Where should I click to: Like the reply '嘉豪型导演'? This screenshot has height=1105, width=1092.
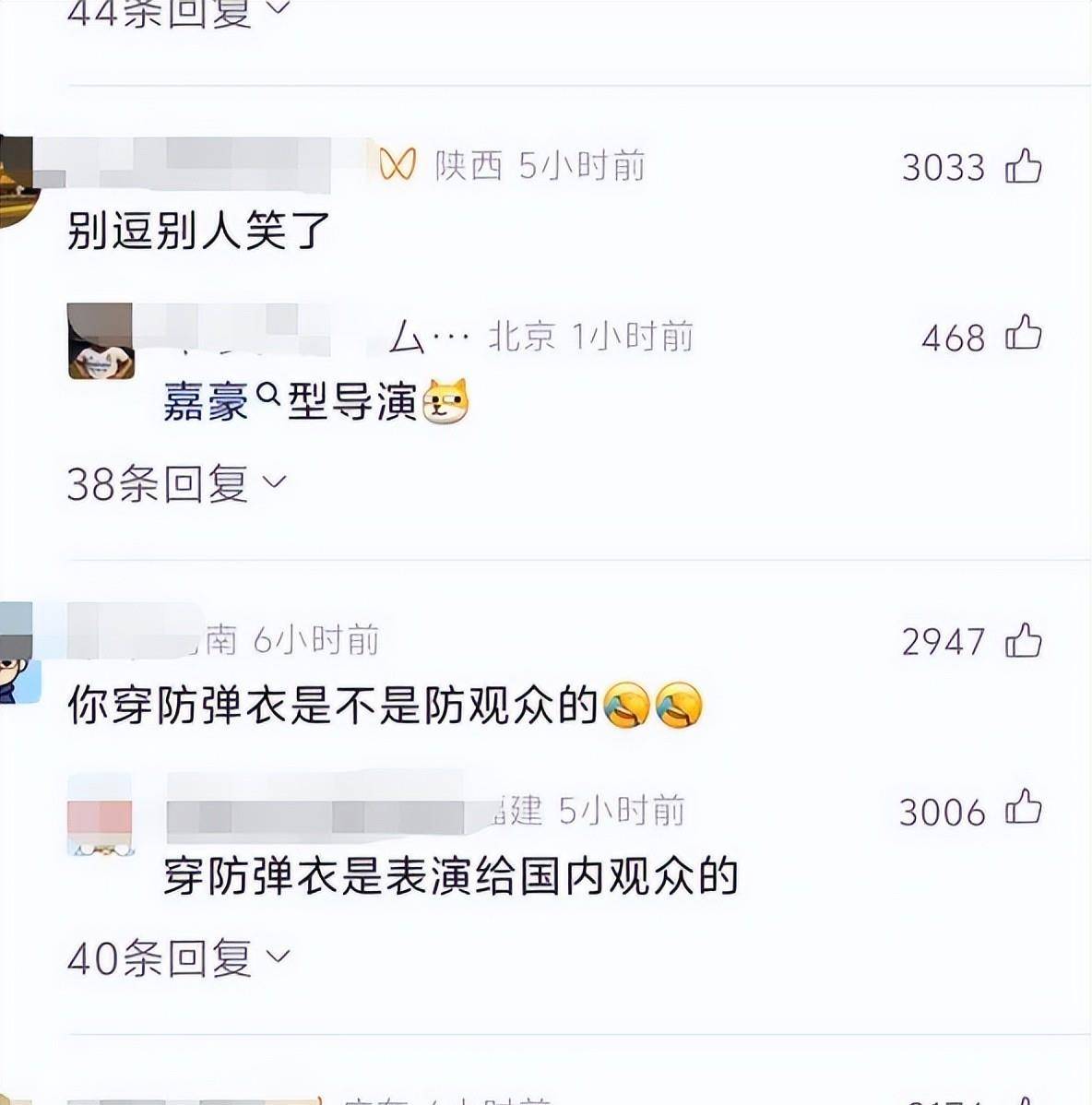(1023, 334)
